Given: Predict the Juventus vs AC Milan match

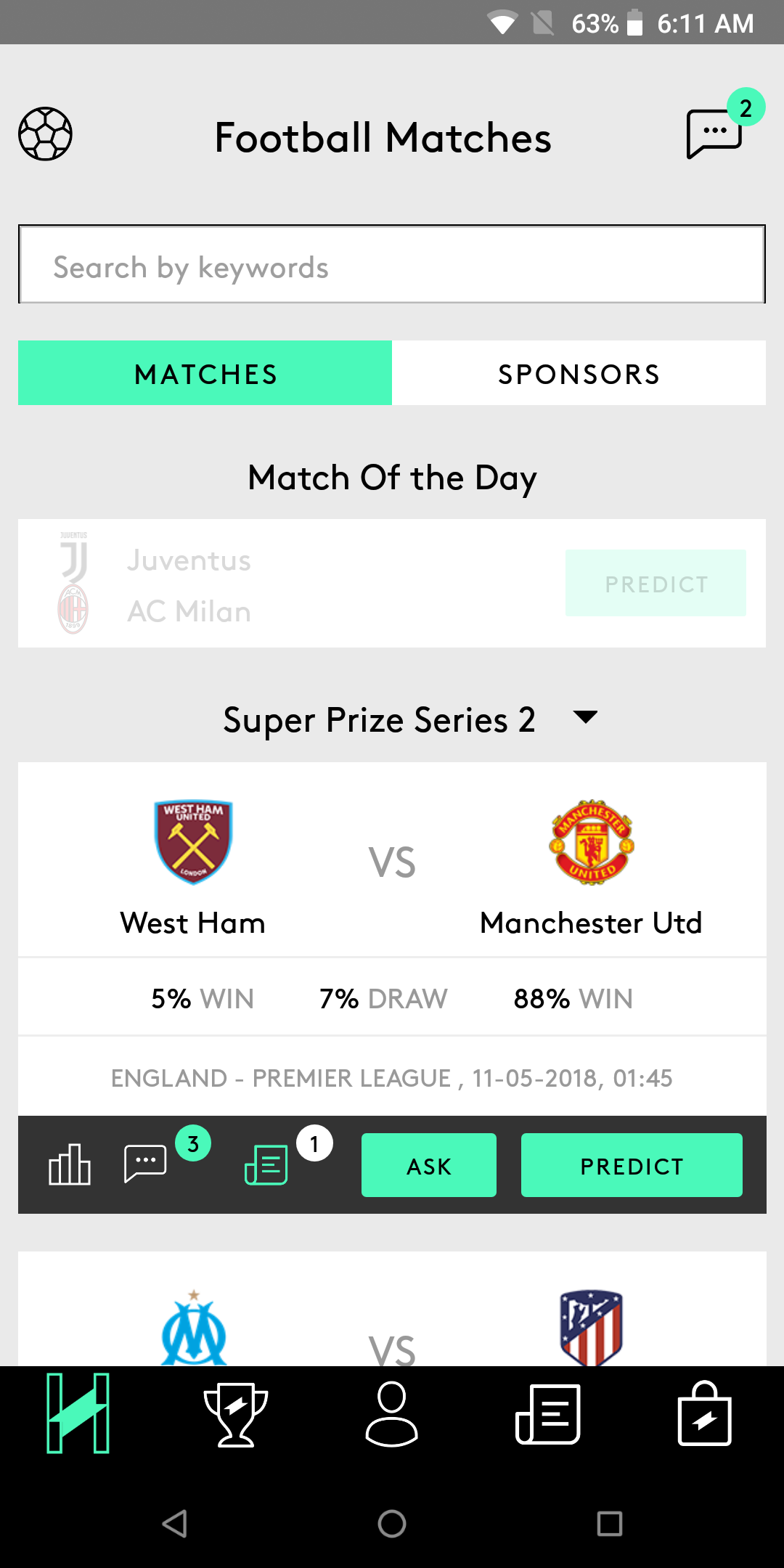Looking at the screenshot, I should pos(656,583).
